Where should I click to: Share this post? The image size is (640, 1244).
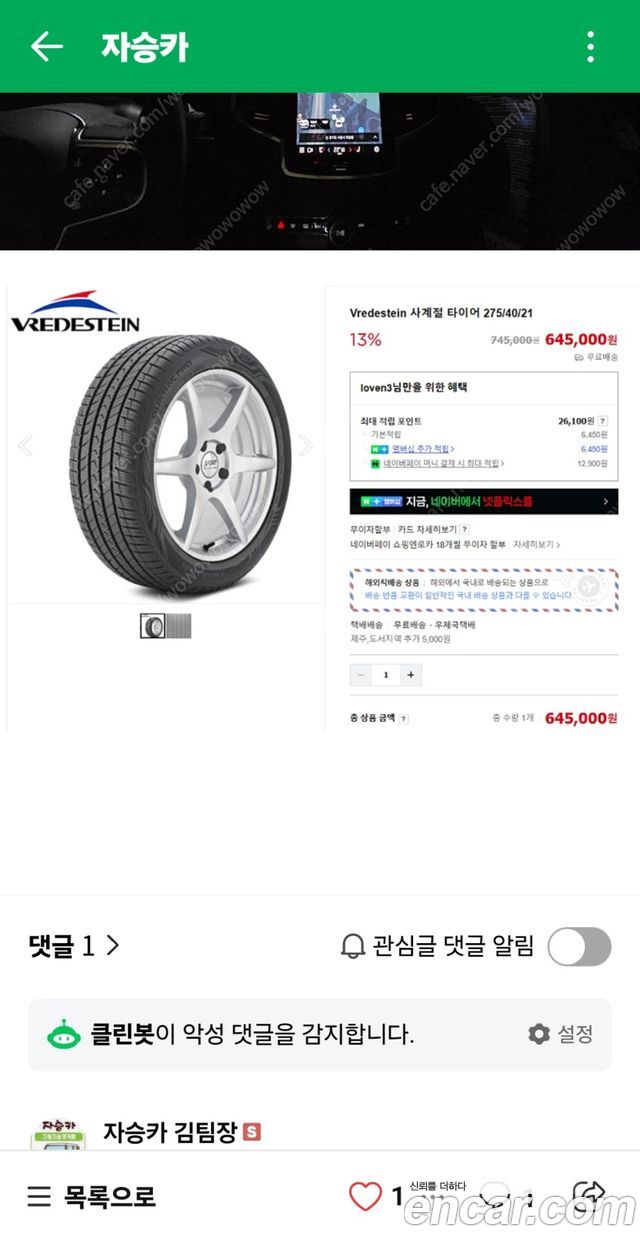click(x=588, y=1195)
